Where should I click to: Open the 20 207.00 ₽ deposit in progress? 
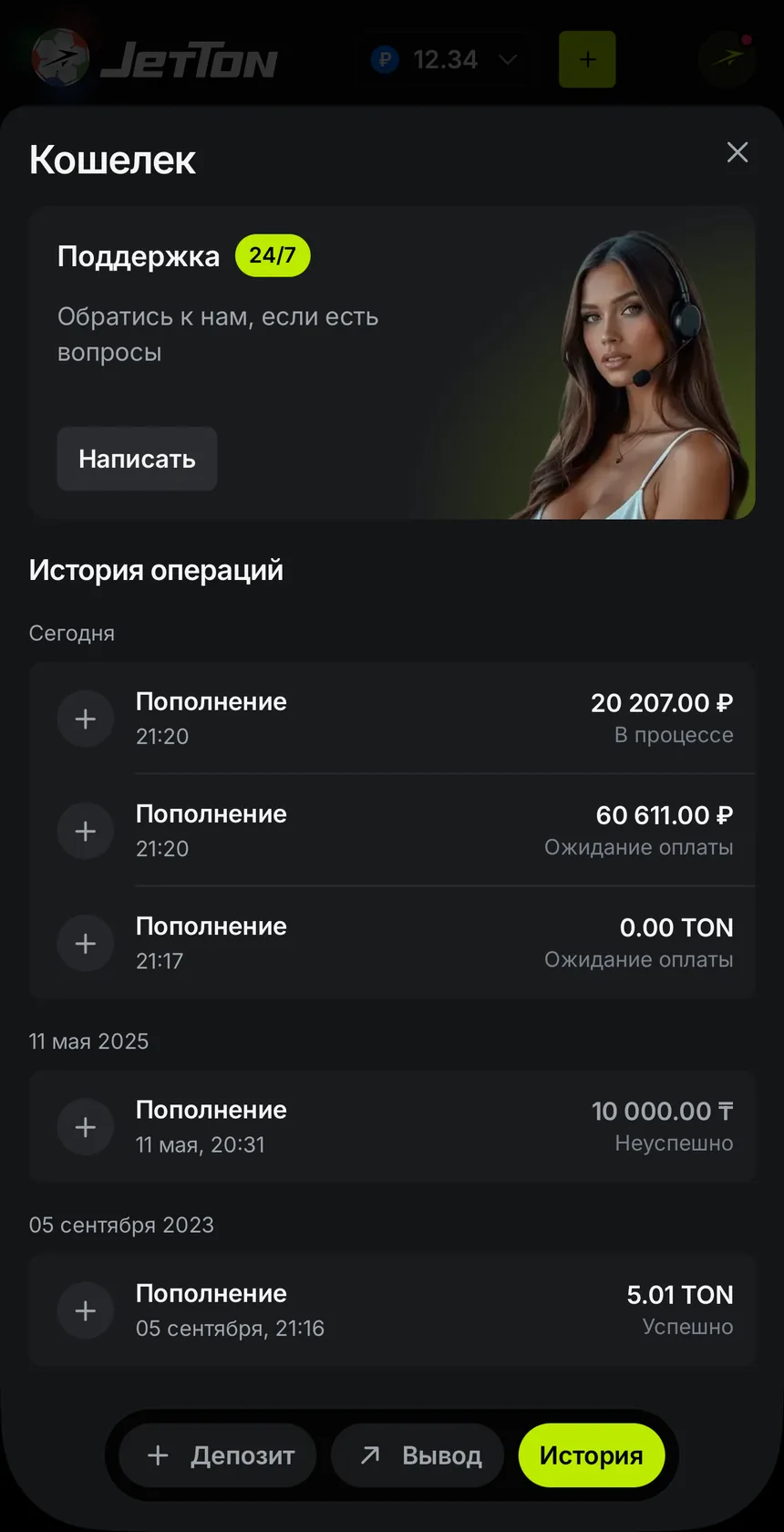point(392,718)
